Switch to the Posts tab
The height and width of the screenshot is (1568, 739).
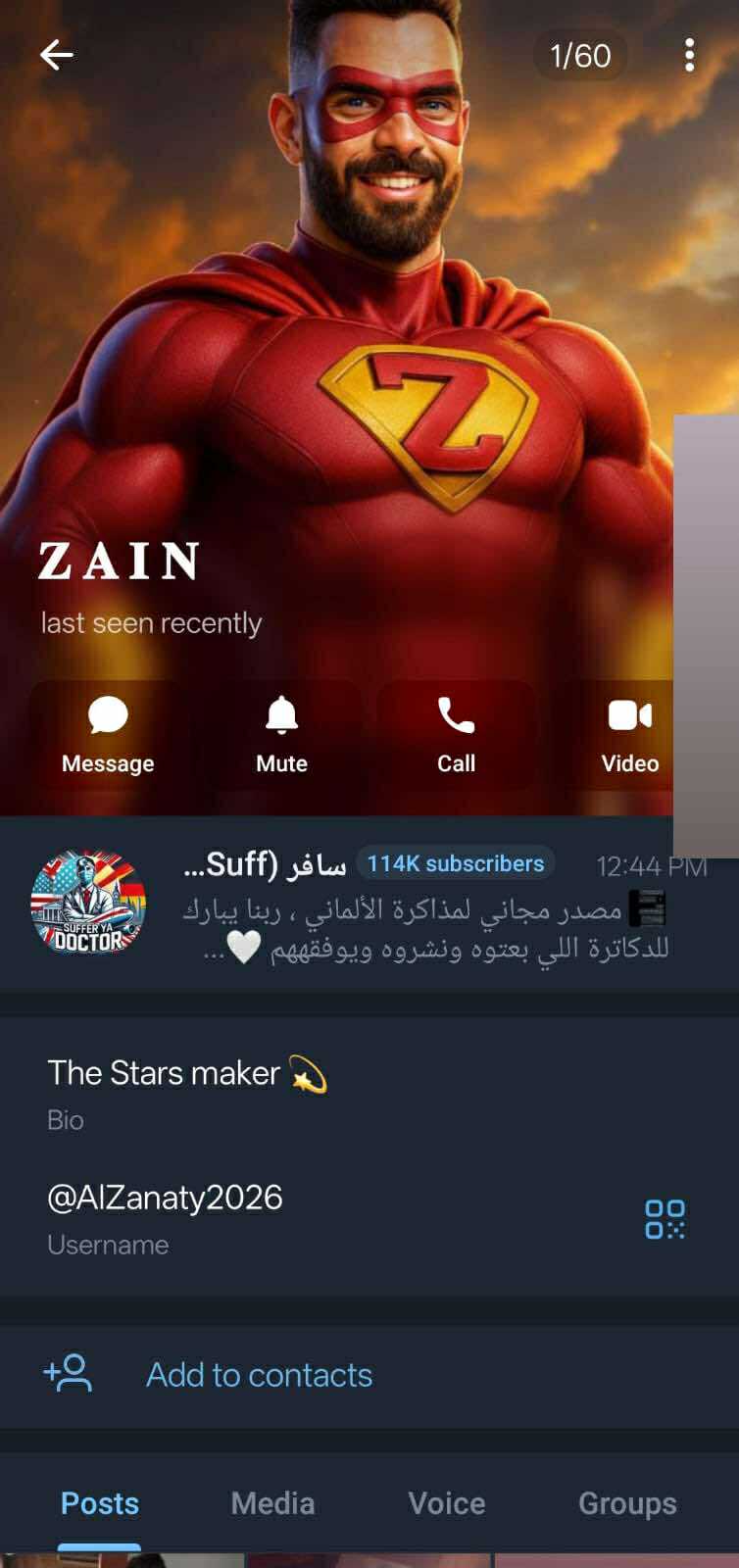pos(100,1503)
